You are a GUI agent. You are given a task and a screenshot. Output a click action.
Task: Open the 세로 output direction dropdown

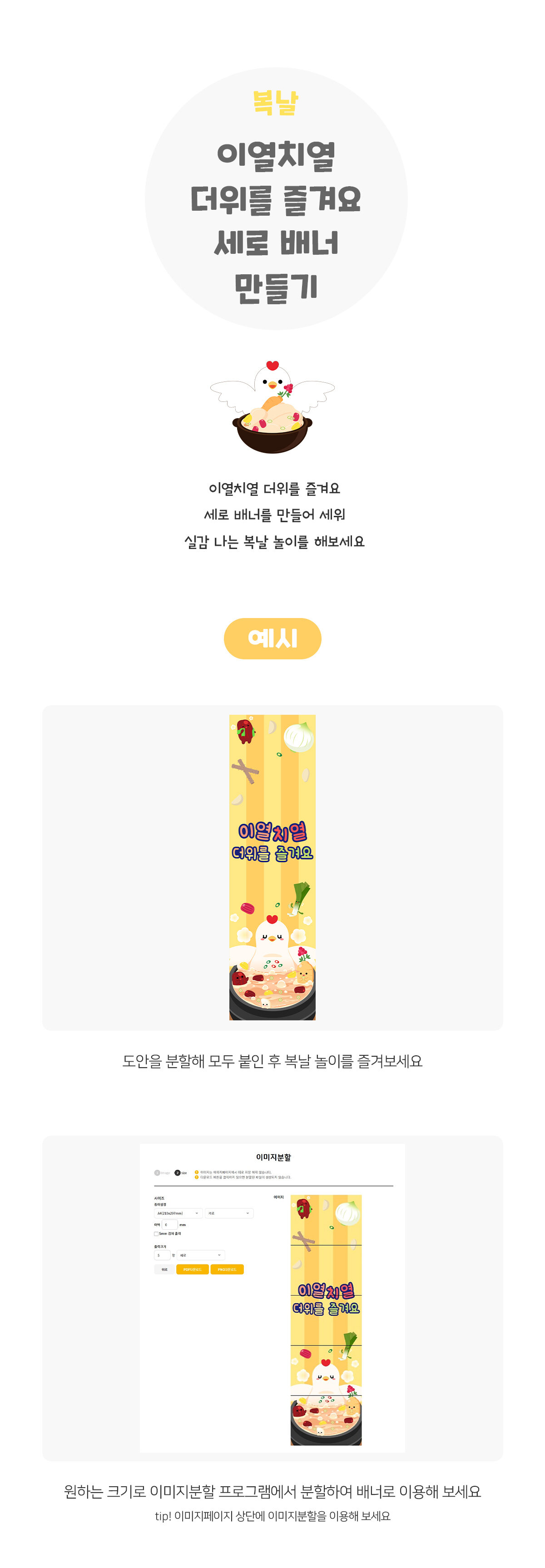pyautogui.click(x=200, y=1256)
